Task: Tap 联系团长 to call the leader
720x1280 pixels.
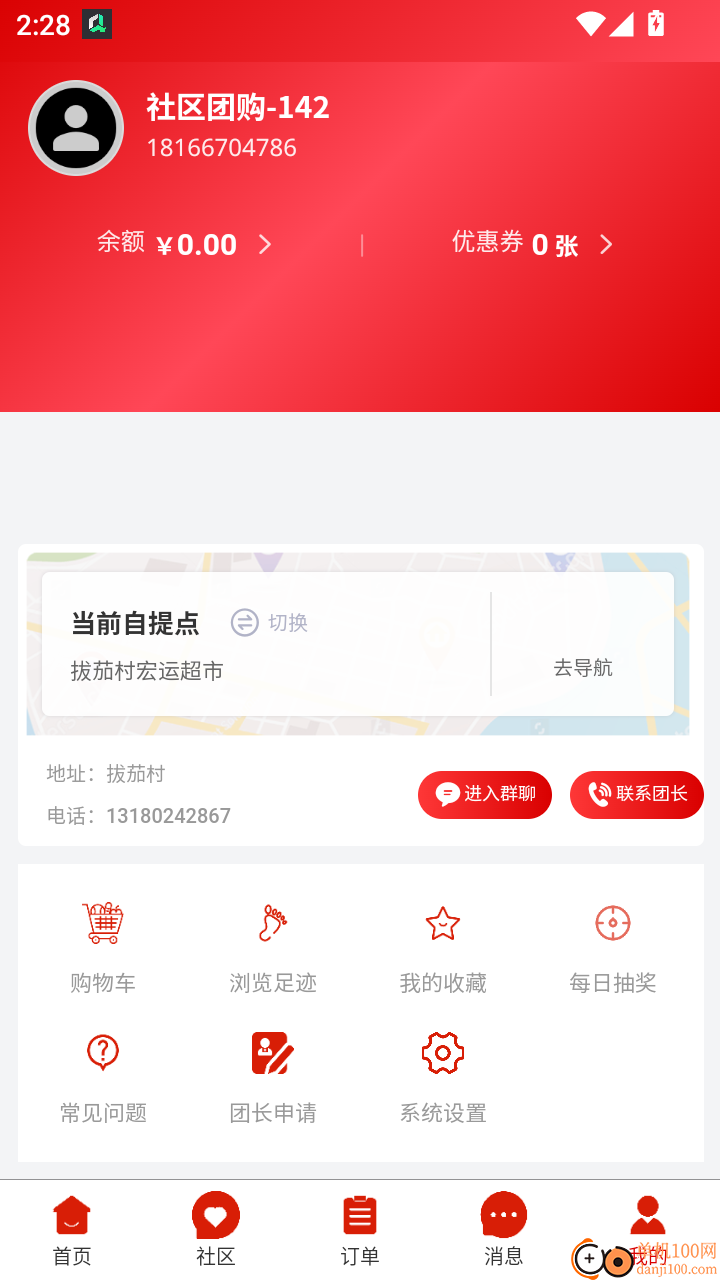Action: [x=637, y=794]
